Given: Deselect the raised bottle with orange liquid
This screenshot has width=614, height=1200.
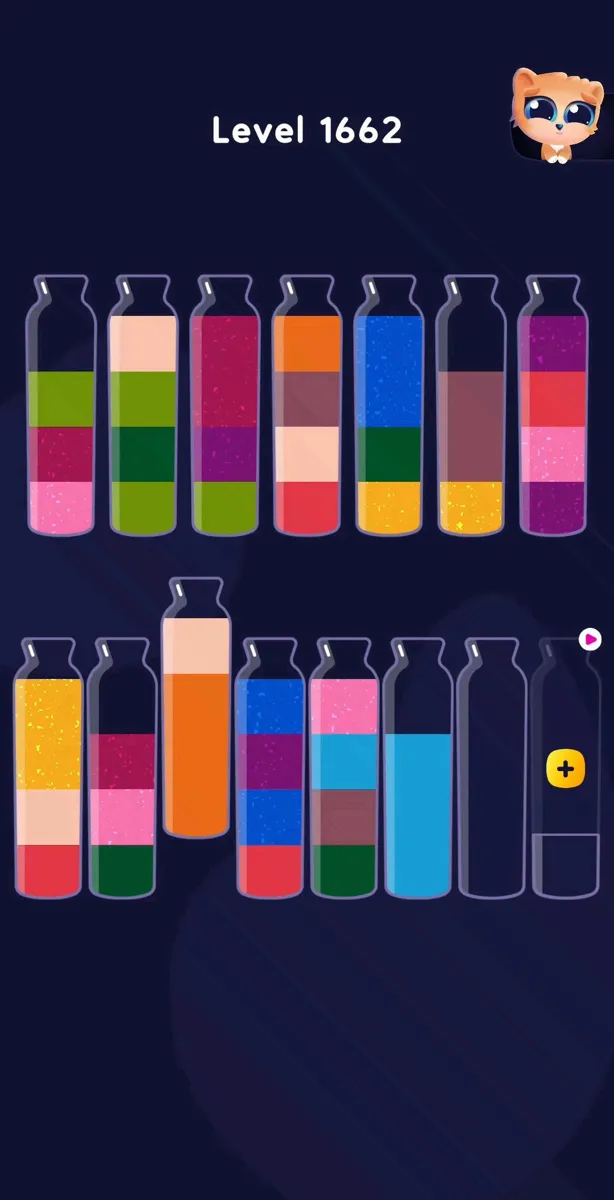Looking at the screenshot, I should point(196,707).
